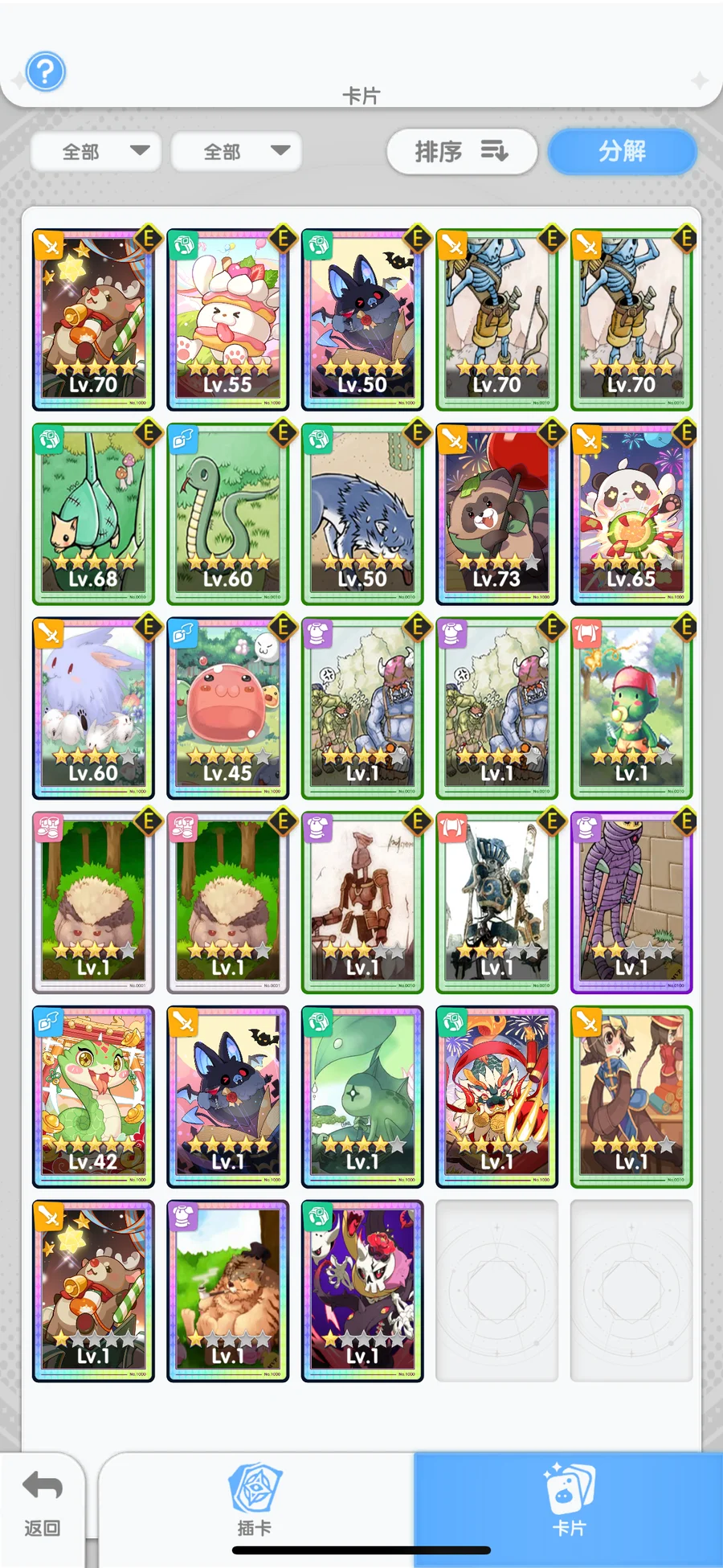Open the Lv.60 white fluffy creature card
The image size is (723, 1568).
[x=93, y=708]
